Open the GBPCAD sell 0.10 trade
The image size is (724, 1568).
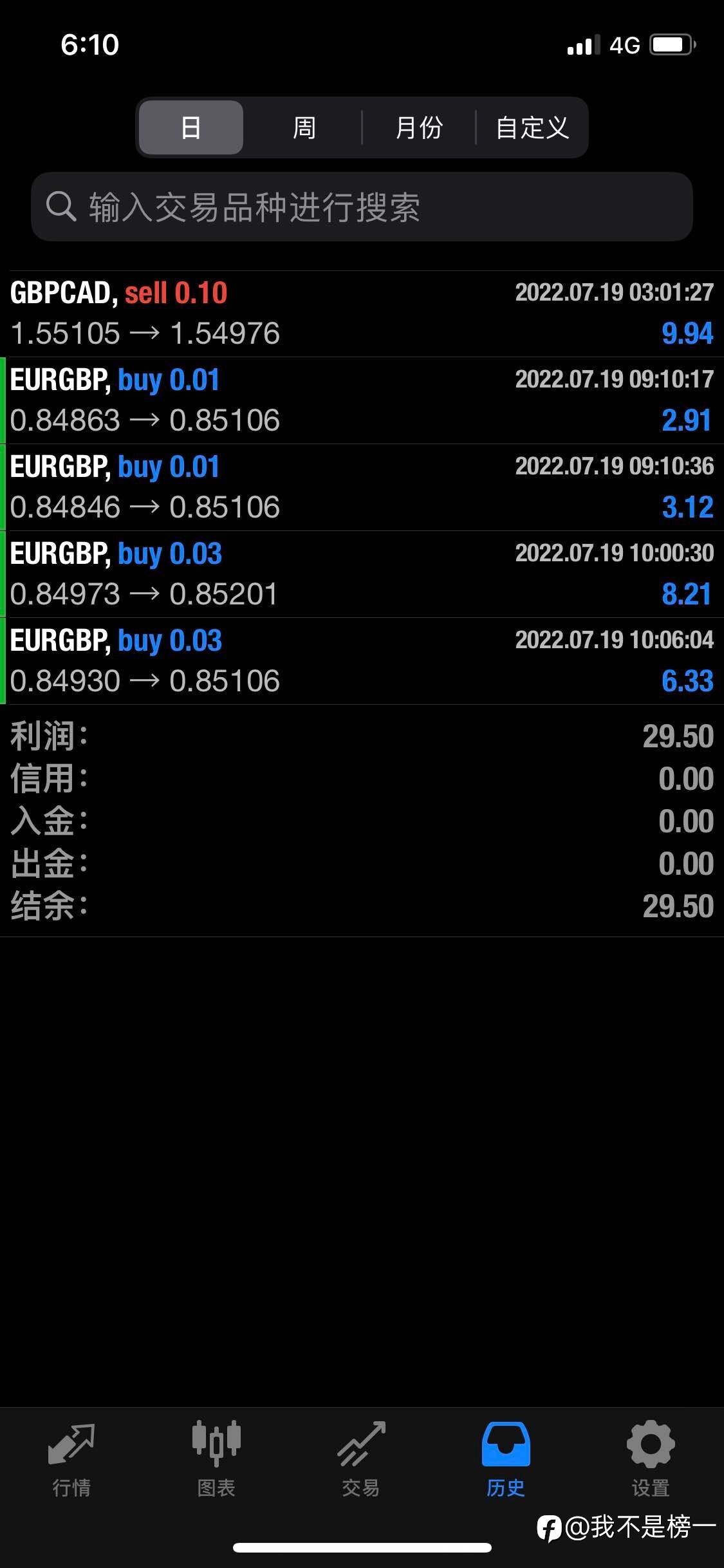362,313
